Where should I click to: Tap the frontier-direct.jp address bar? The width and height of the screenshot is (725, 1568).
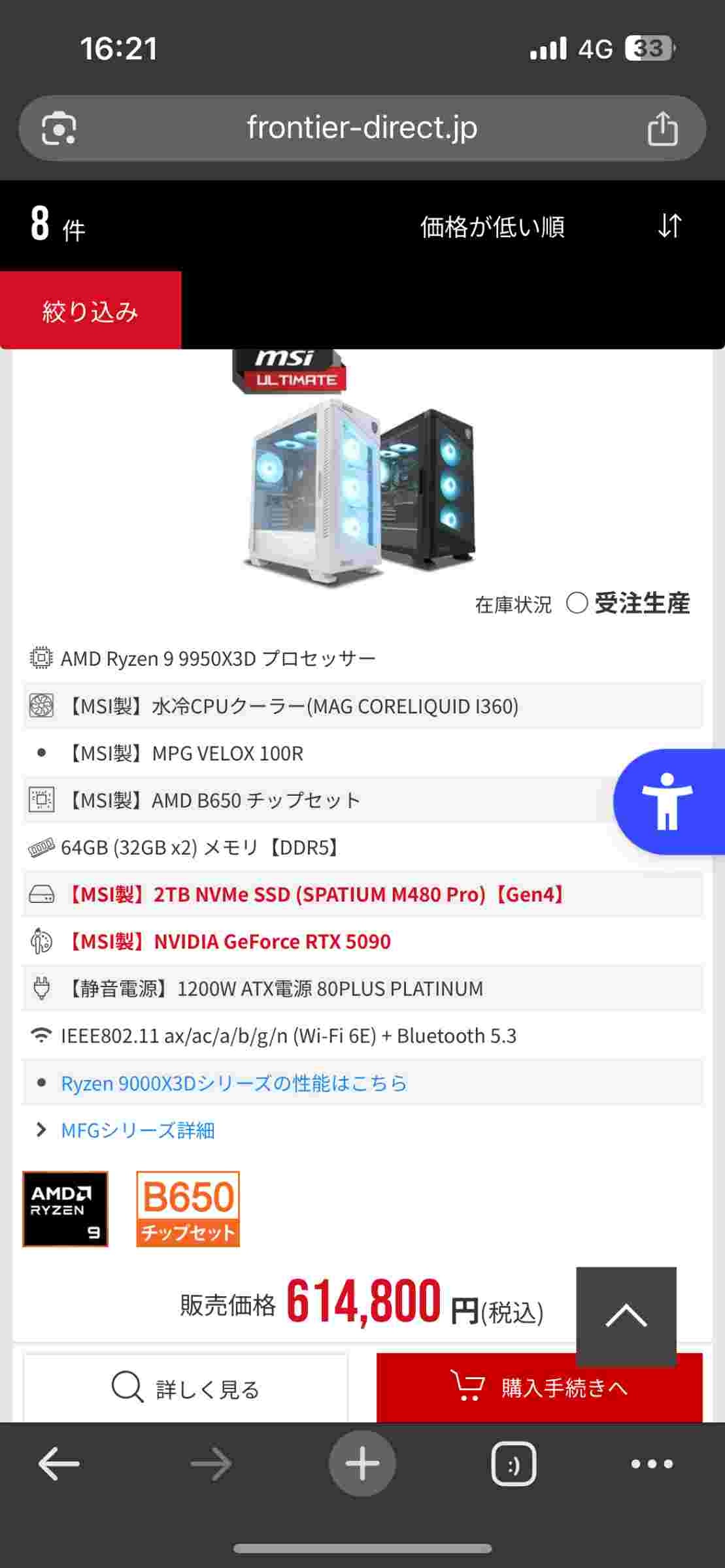tap(362, 128)
